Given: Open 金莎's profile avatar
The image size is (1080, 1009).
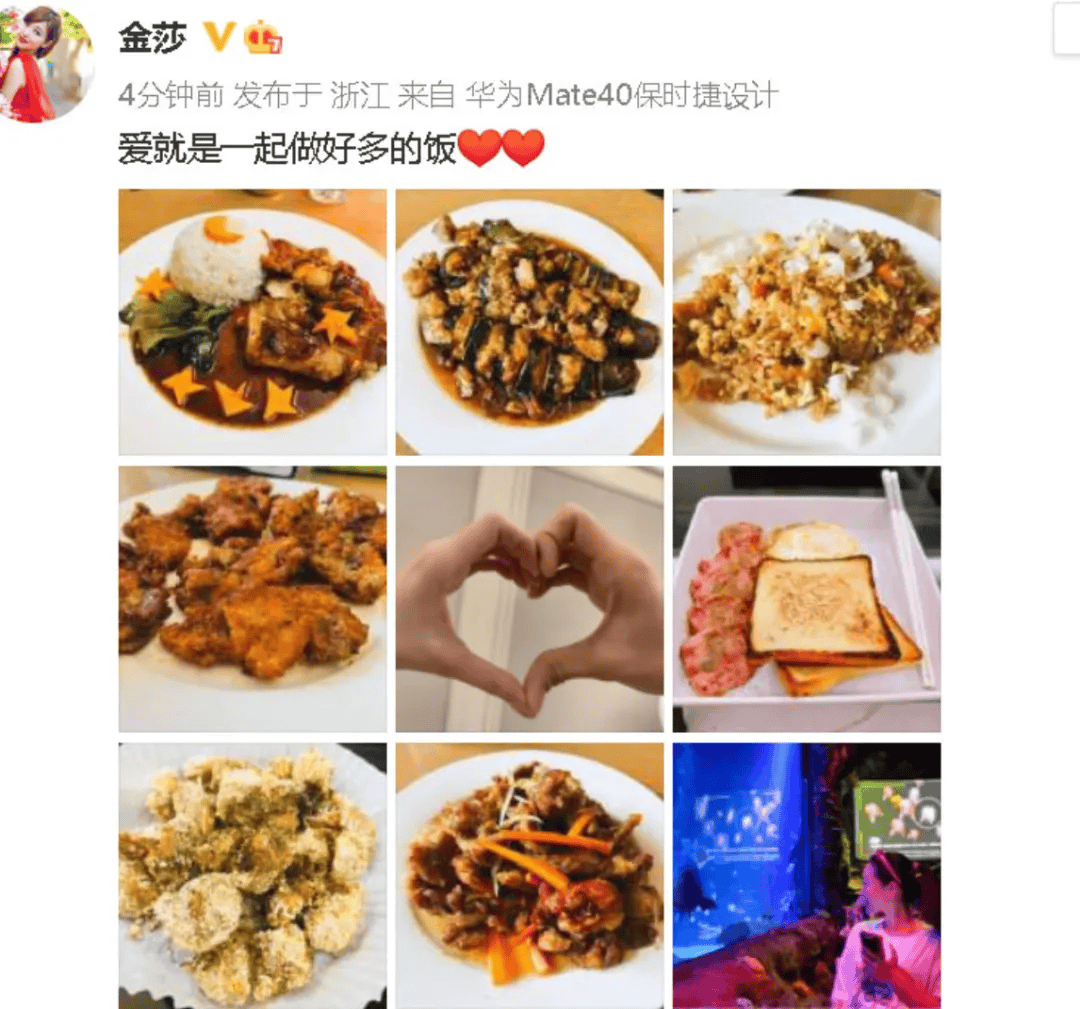Looking at the screenshot, I should pos(45,63).
